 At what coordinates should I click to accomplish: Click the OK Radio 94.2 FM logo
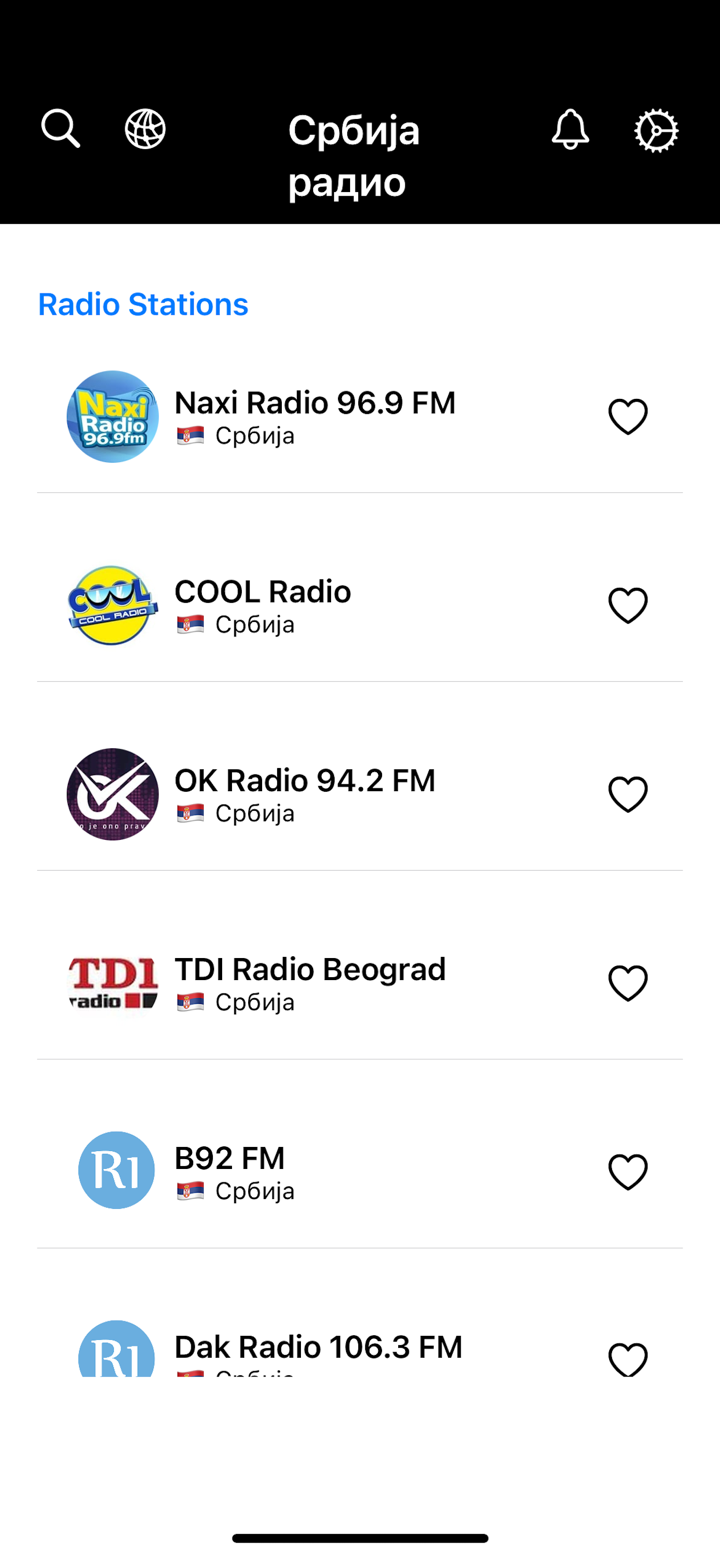tap(112, 794)
